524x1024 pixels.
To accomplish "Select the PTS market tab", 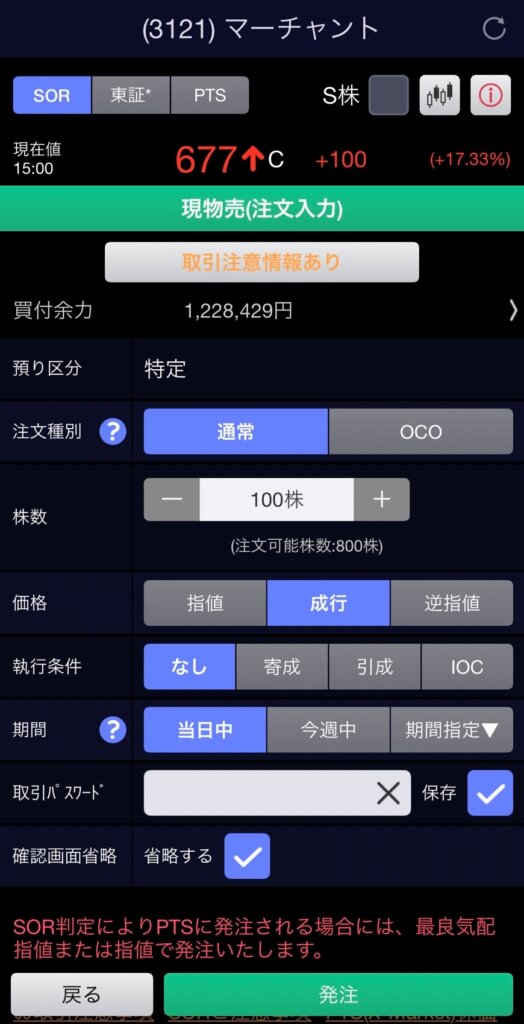I will (210, 95).
